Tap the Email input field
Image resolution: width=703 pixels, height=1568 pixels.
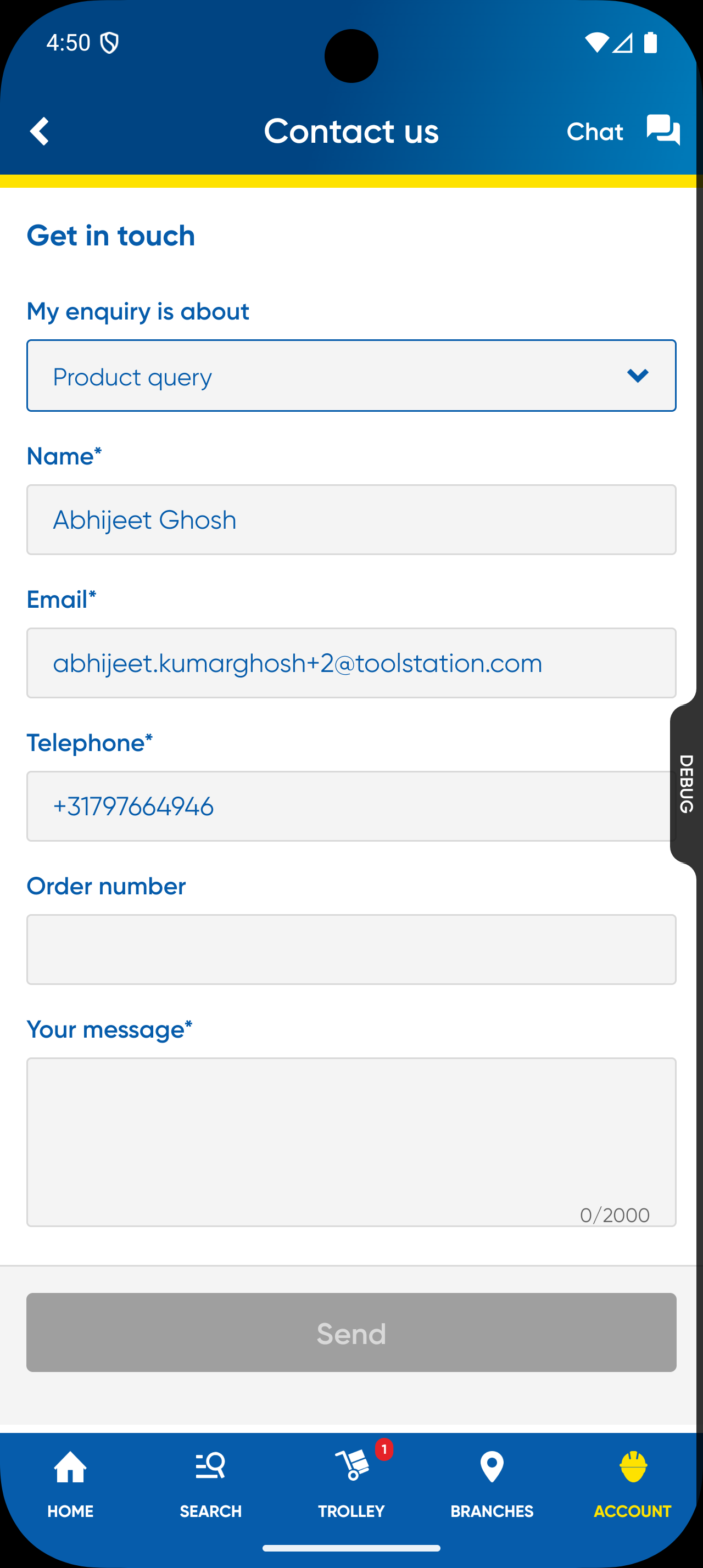(351, 663)
